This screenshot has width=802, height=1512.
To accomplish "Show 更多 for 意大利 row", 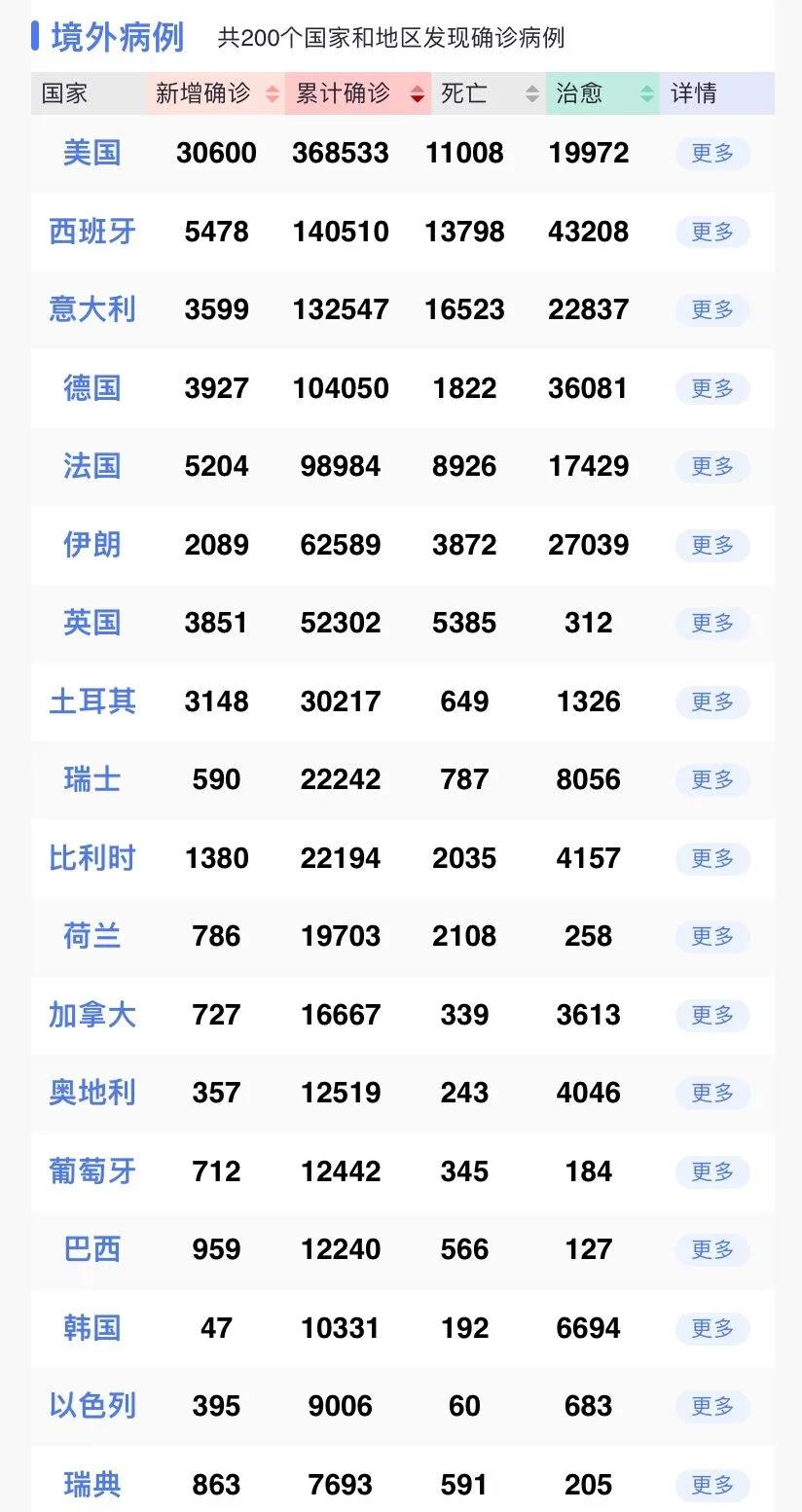I will pyautogui.click(x=712, y=309).
